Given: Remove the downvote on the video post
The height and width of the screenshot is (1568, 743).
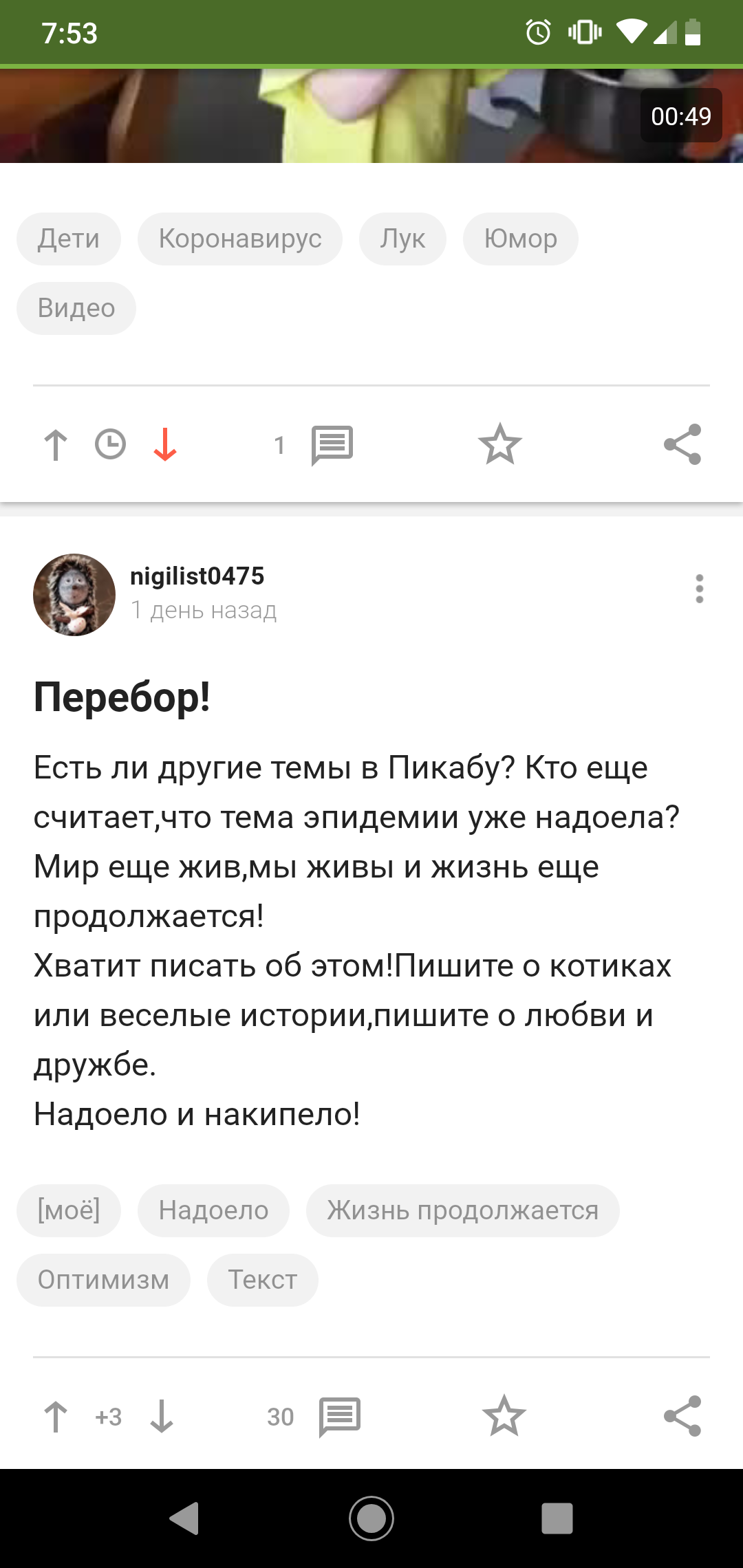Looking at the screenshot, I should tap(165, 444).
